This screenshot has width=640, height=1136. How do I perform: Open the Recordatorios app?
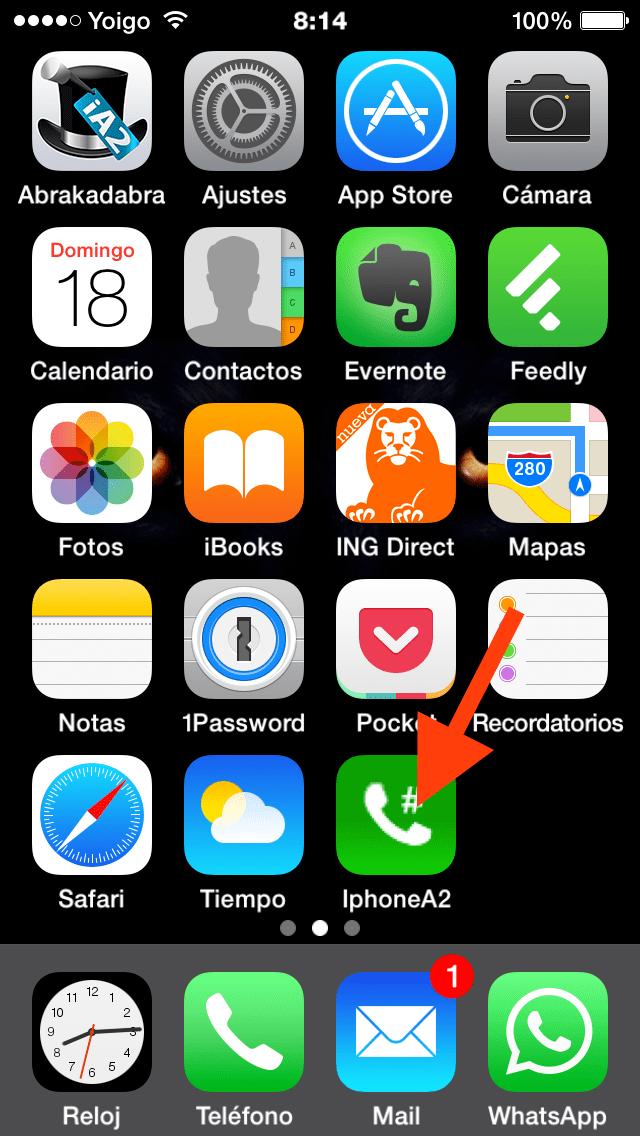[x=548, y=639]
